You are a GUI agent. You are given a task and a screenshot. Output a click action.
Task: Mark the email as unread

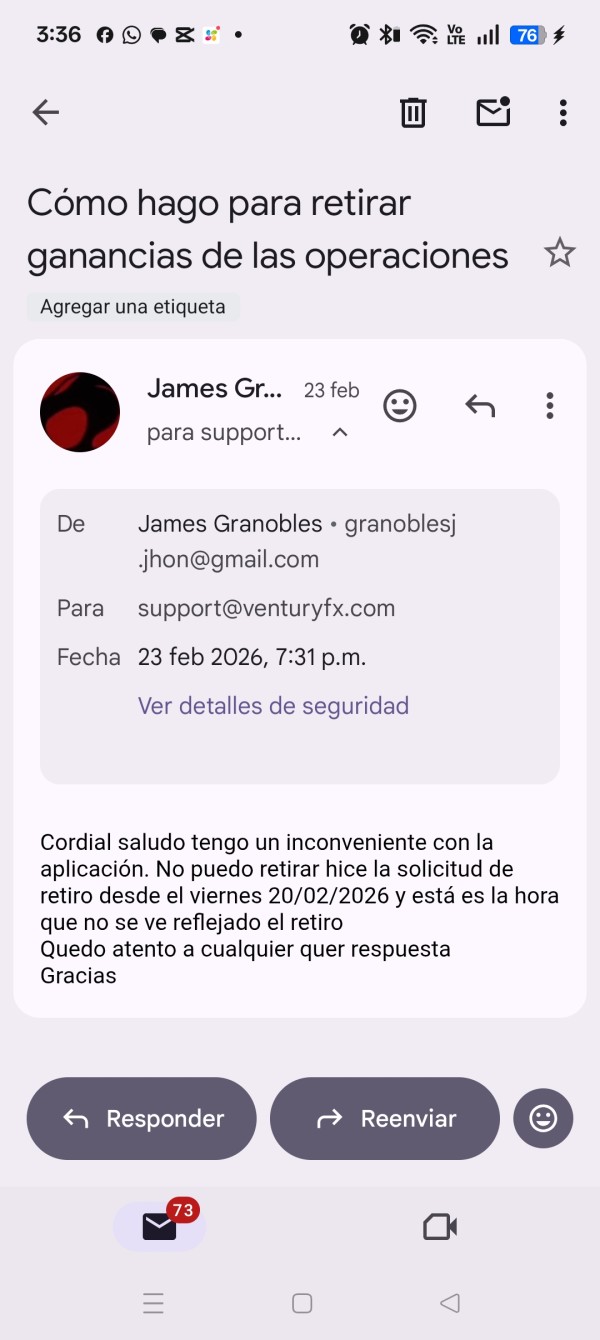493,113
